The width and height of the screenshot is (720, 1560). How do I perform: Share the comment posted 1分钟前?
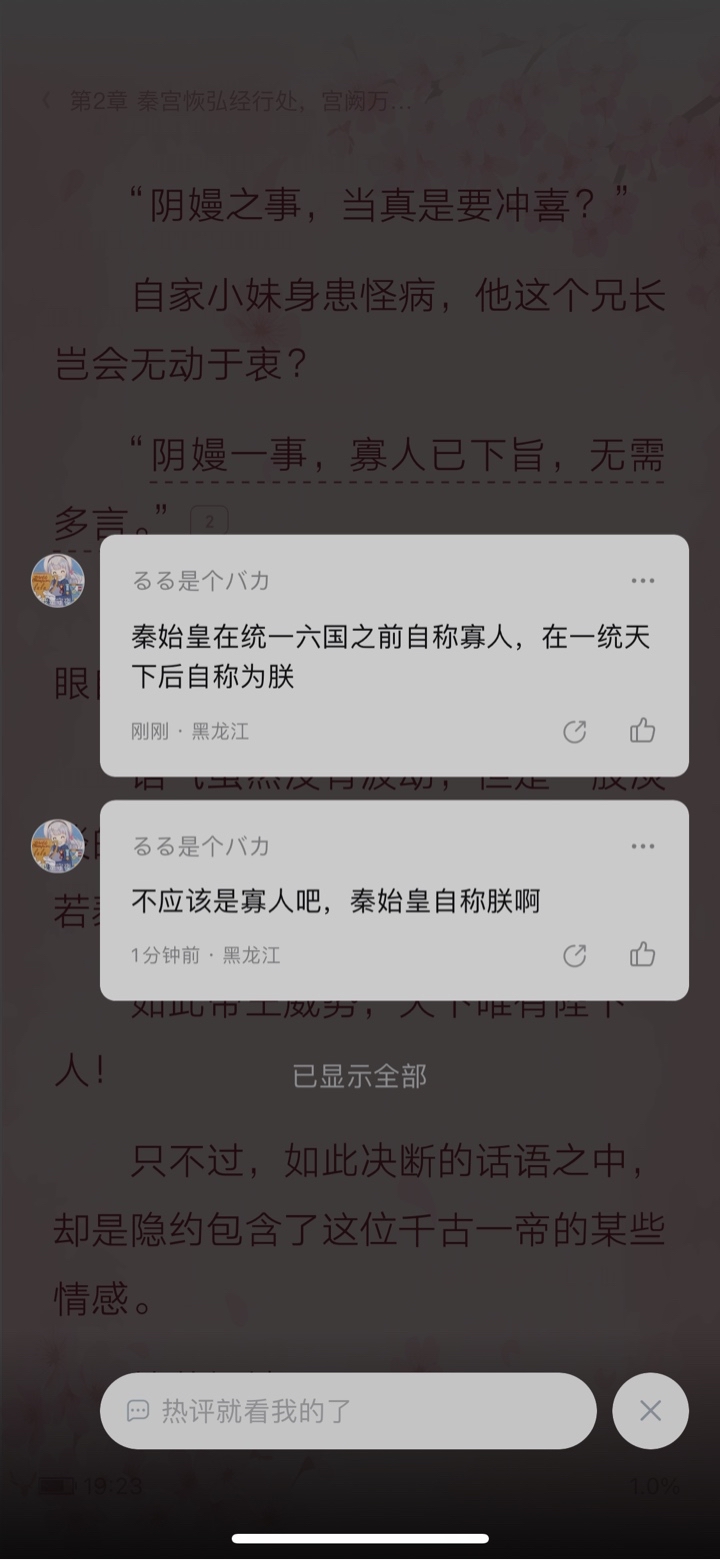pos(574,956)
